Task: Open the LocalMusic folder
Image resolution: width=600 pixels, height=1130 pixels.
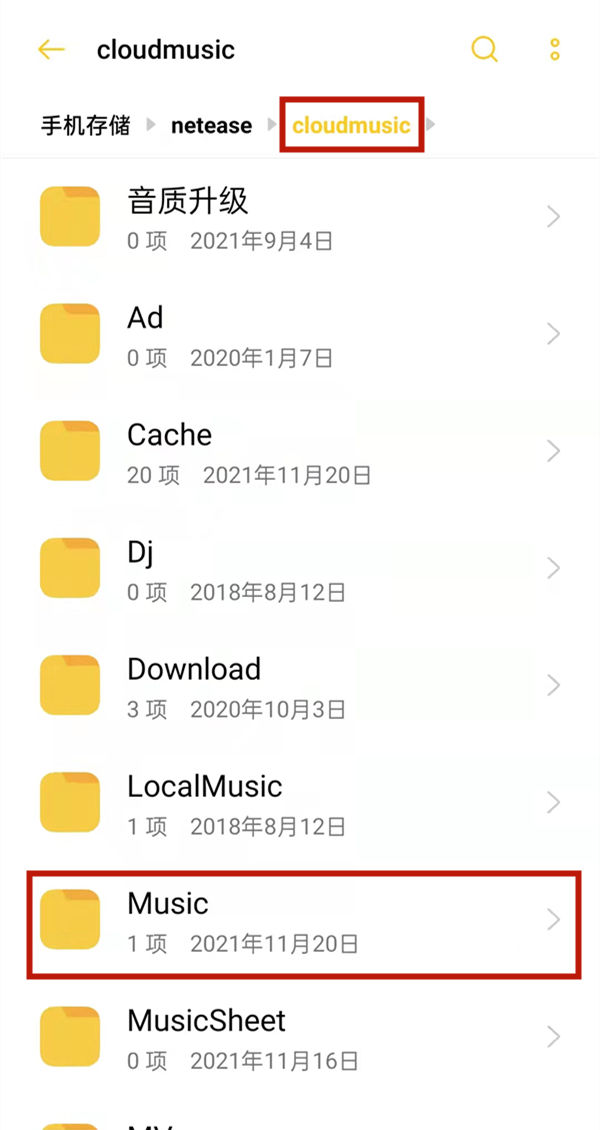Action: coord(300,802)
